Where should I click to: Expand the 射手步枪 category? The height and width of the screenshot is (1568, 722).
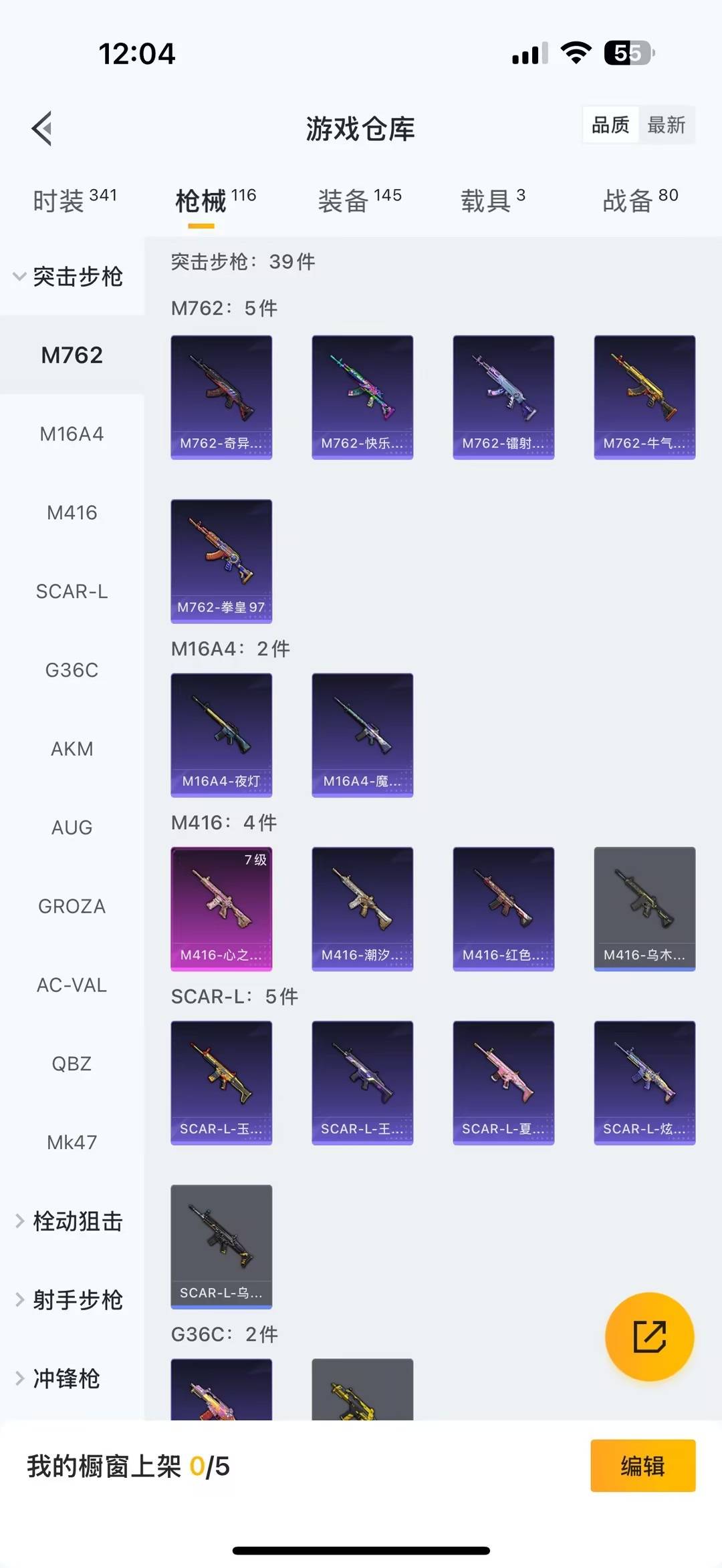click(70, 1300)
